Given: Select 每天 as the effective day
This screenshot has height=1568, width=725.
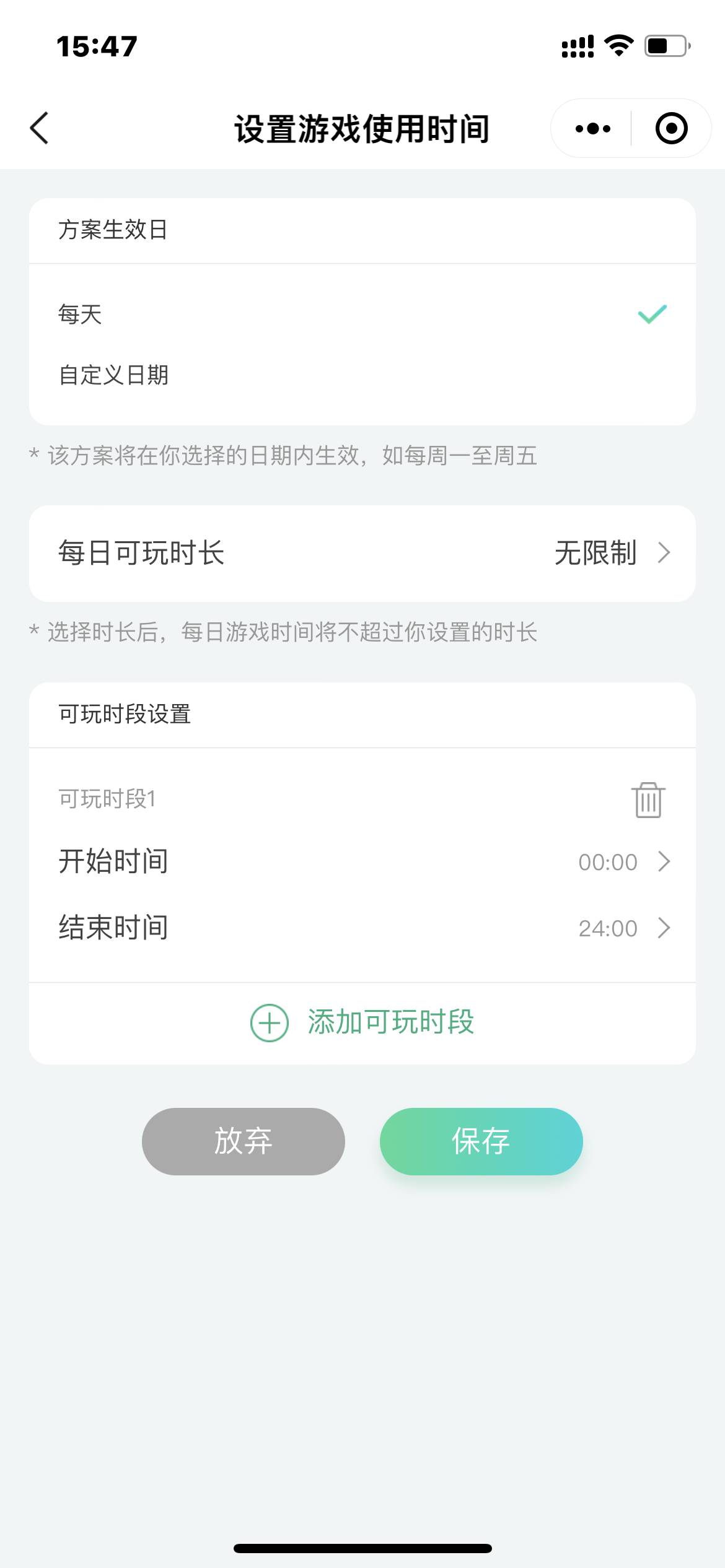Looking at the screenshot, I should [x=362, y=314].
